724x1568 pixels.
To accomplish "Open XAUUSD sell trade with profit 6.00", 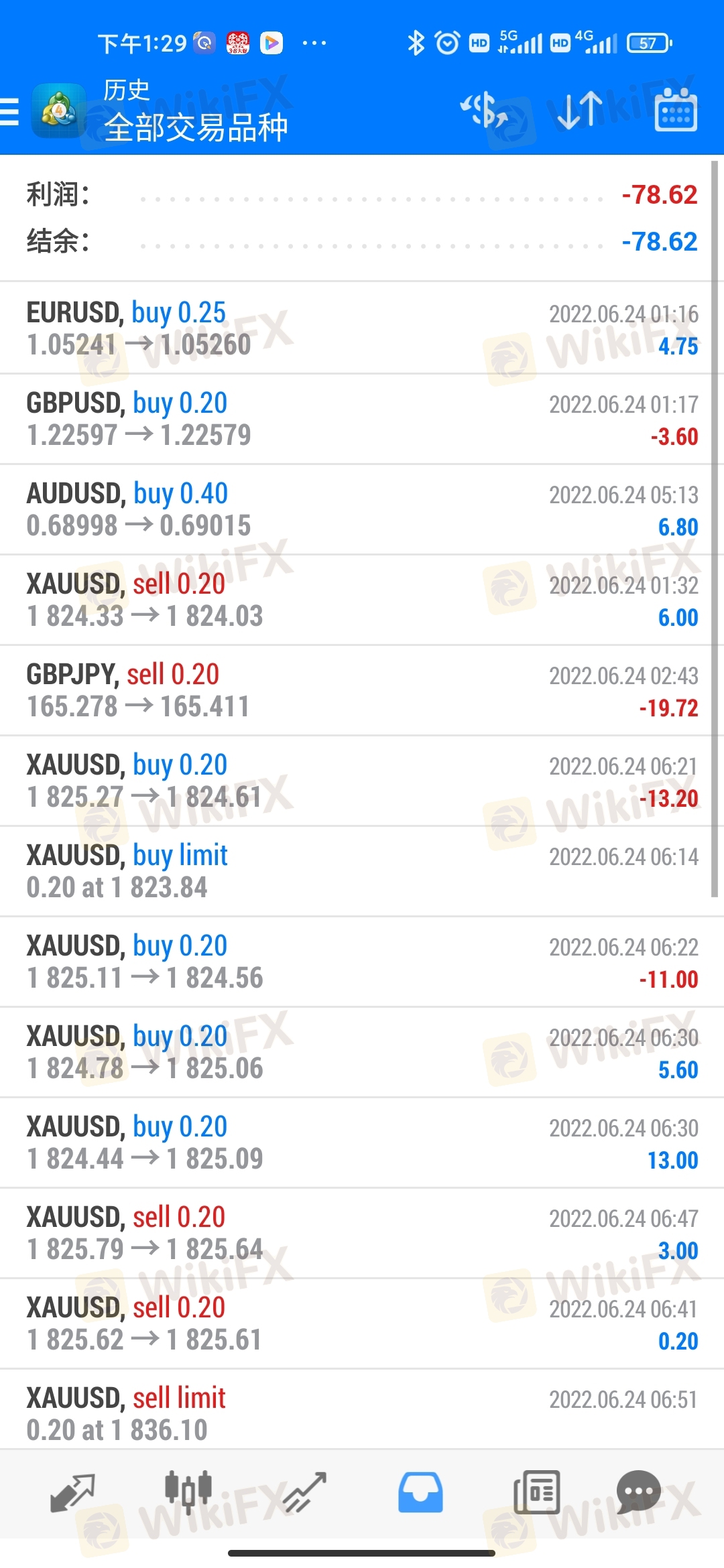I will [x=362, y=600].
